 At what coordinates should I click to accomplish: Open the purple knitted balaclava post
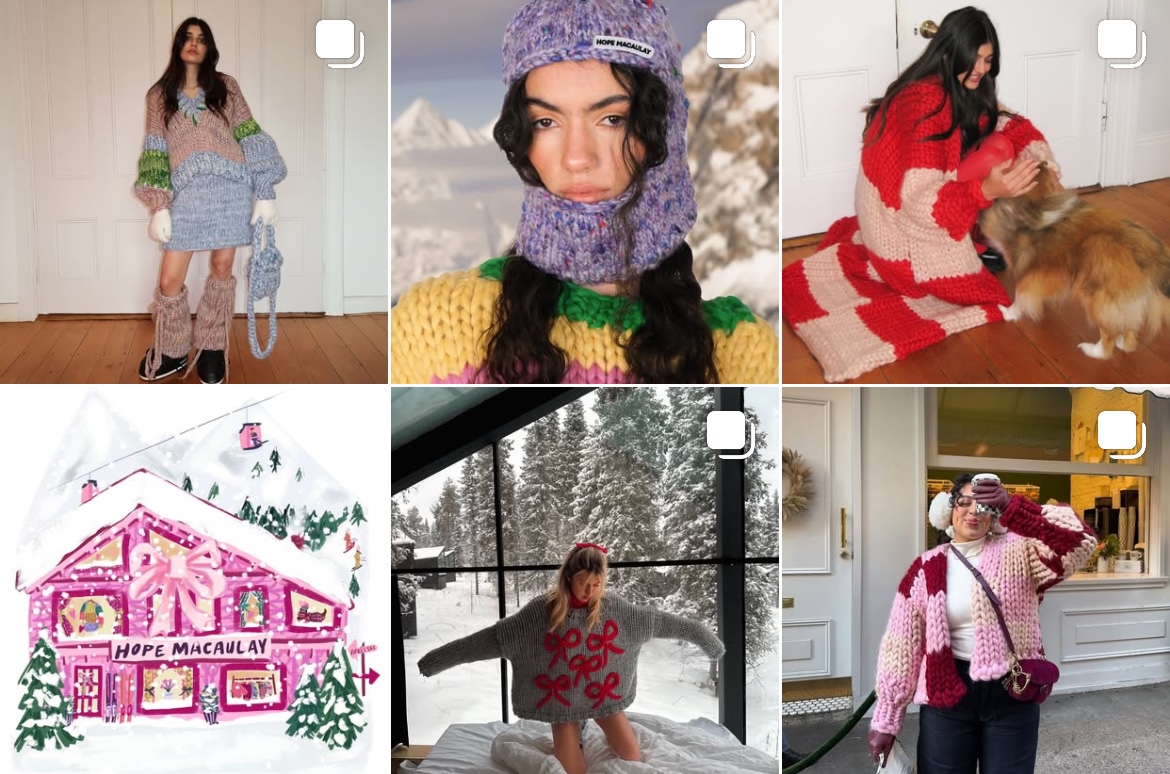click(584, 191)
